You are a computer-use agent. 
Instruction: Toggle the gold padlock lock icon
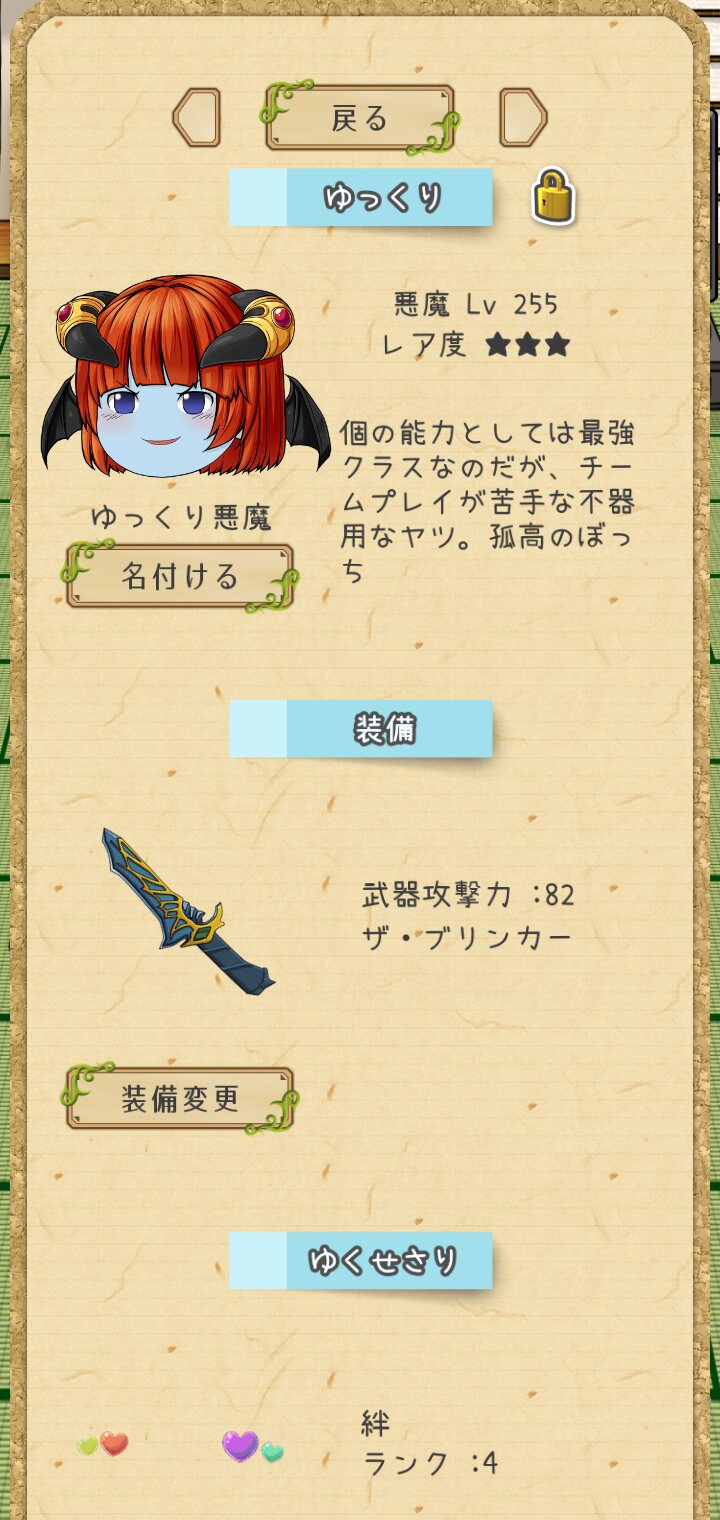tap(552, 196)
